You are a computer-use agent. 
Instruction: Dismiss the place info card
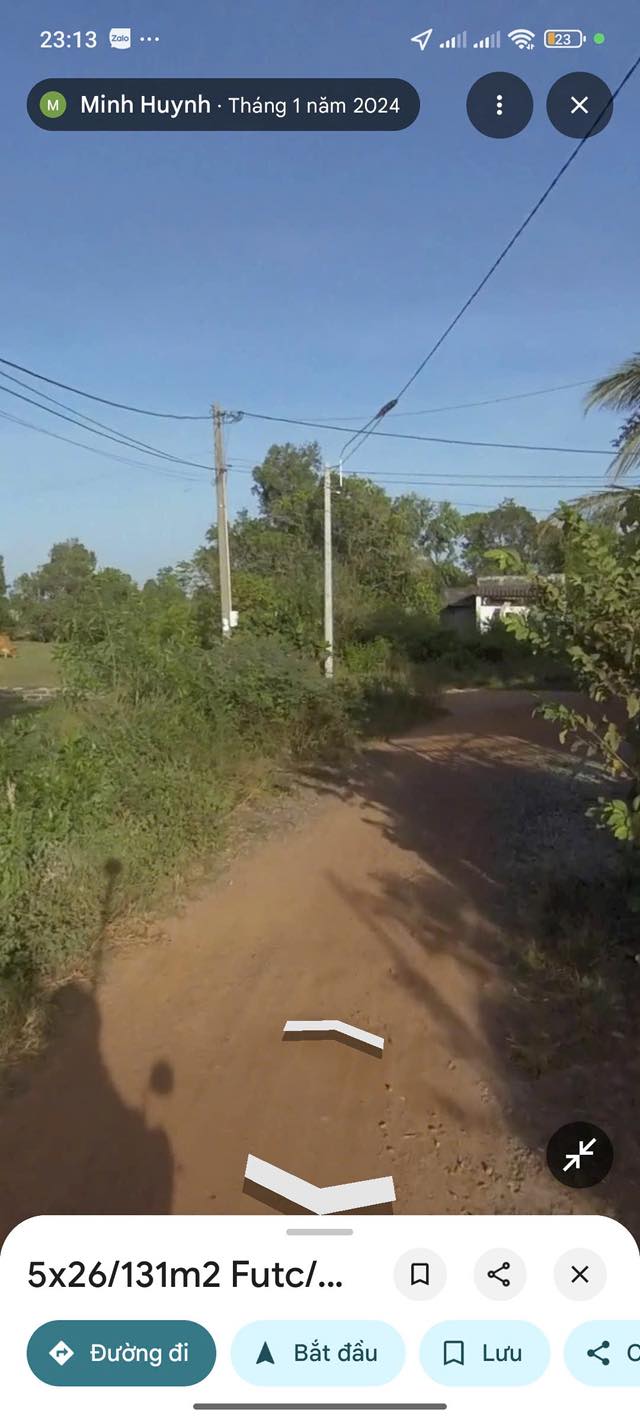point(579,1274)
